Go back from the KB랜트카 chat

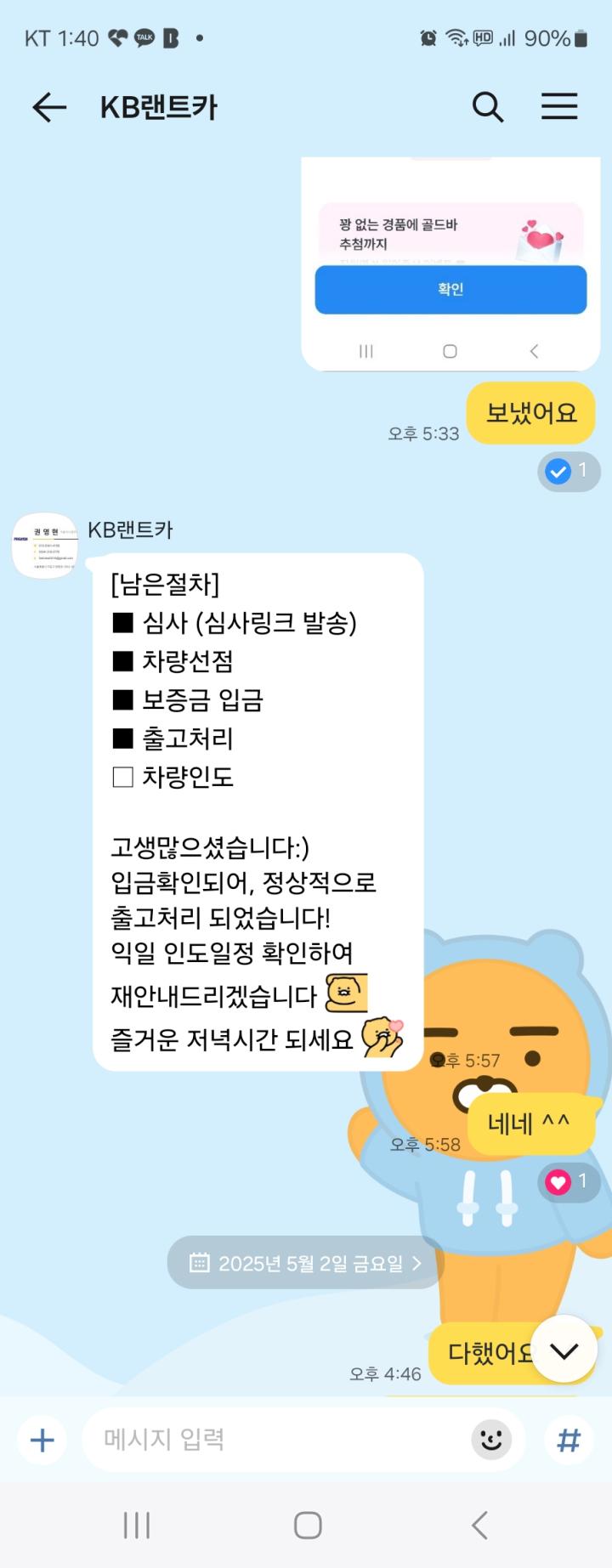[48, 107]
